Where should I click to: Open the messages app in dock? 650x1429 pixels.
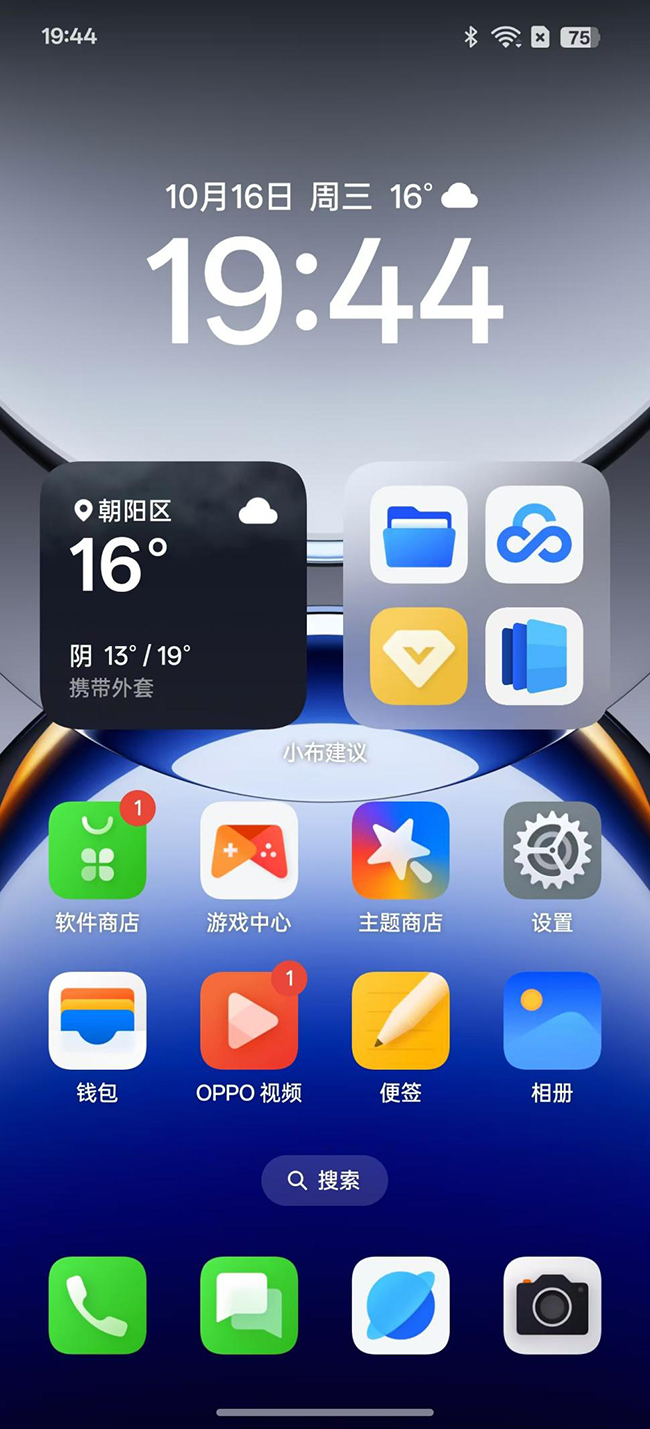coord(249,1305)
